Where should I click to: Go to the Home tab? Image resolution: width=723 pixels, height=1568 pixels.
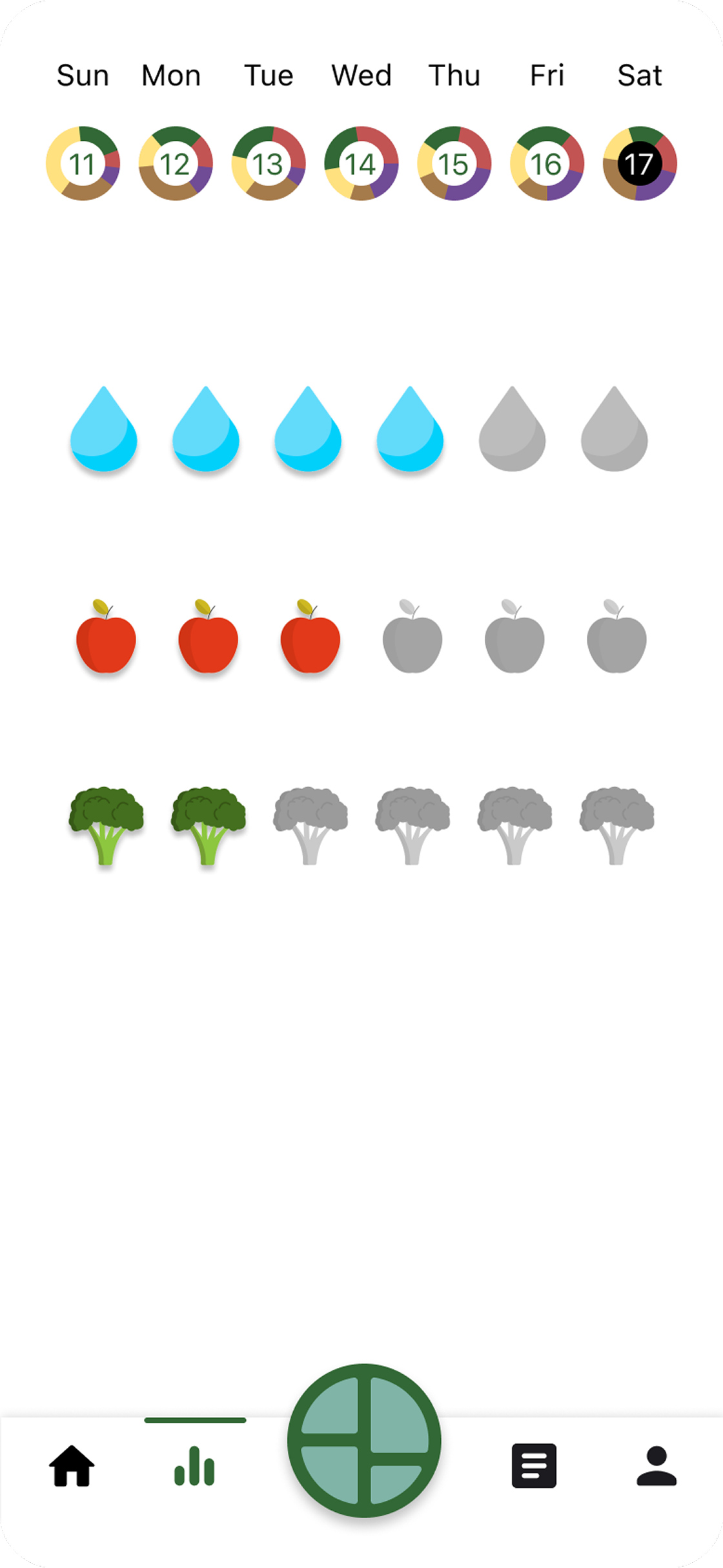72,1465
